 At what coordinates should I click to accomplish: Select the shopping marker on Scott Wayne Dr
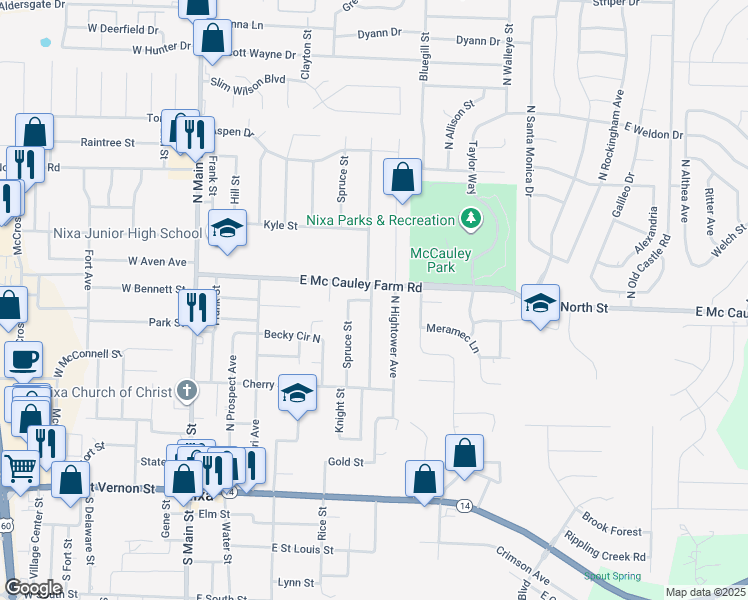click(x=213, y=40)
